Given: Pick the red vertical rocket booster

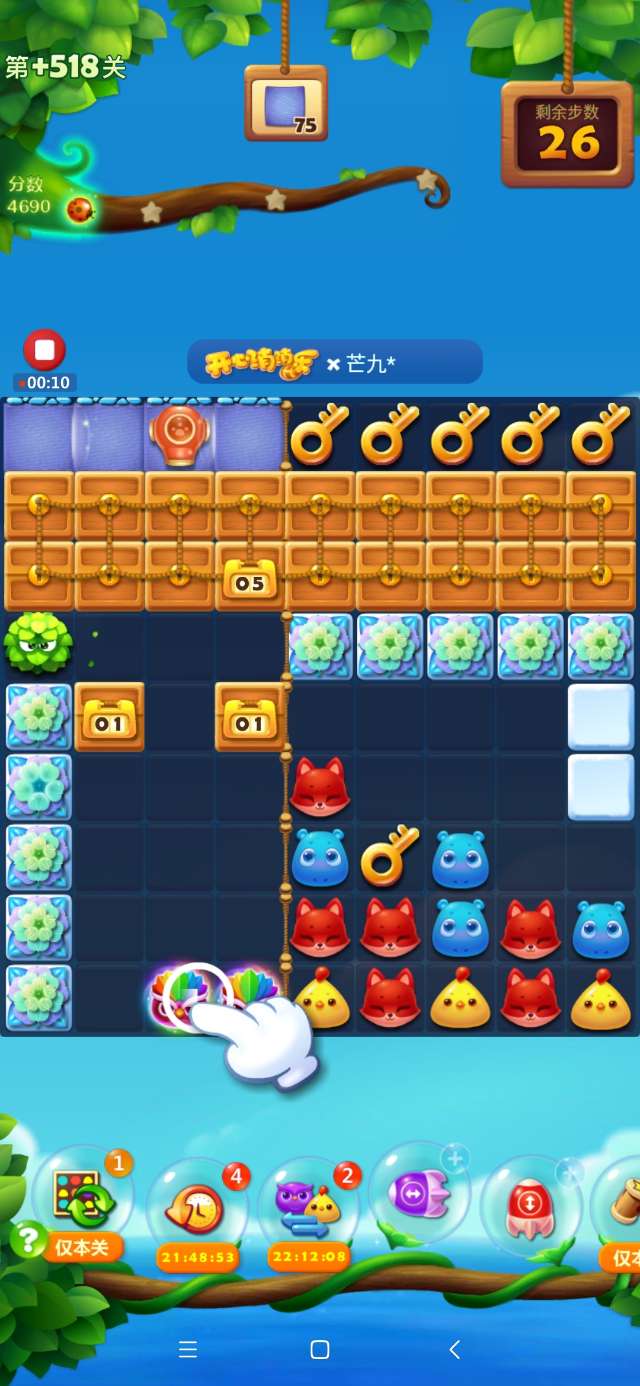Looking at the screenshot, I should point(531,1205).
